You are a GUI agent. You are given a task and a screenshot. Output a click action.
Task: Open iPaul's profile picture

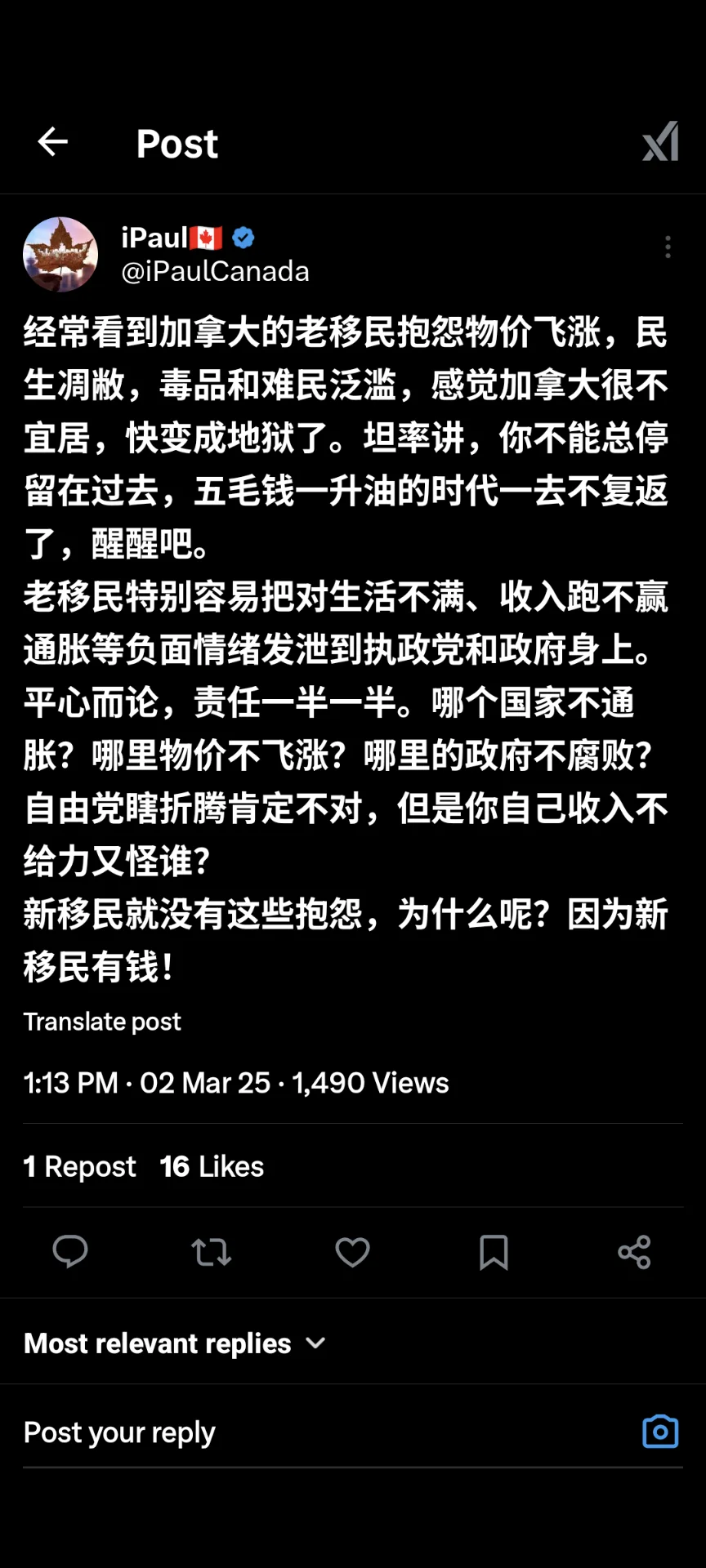pyautogui.click(x=60, y=254)
